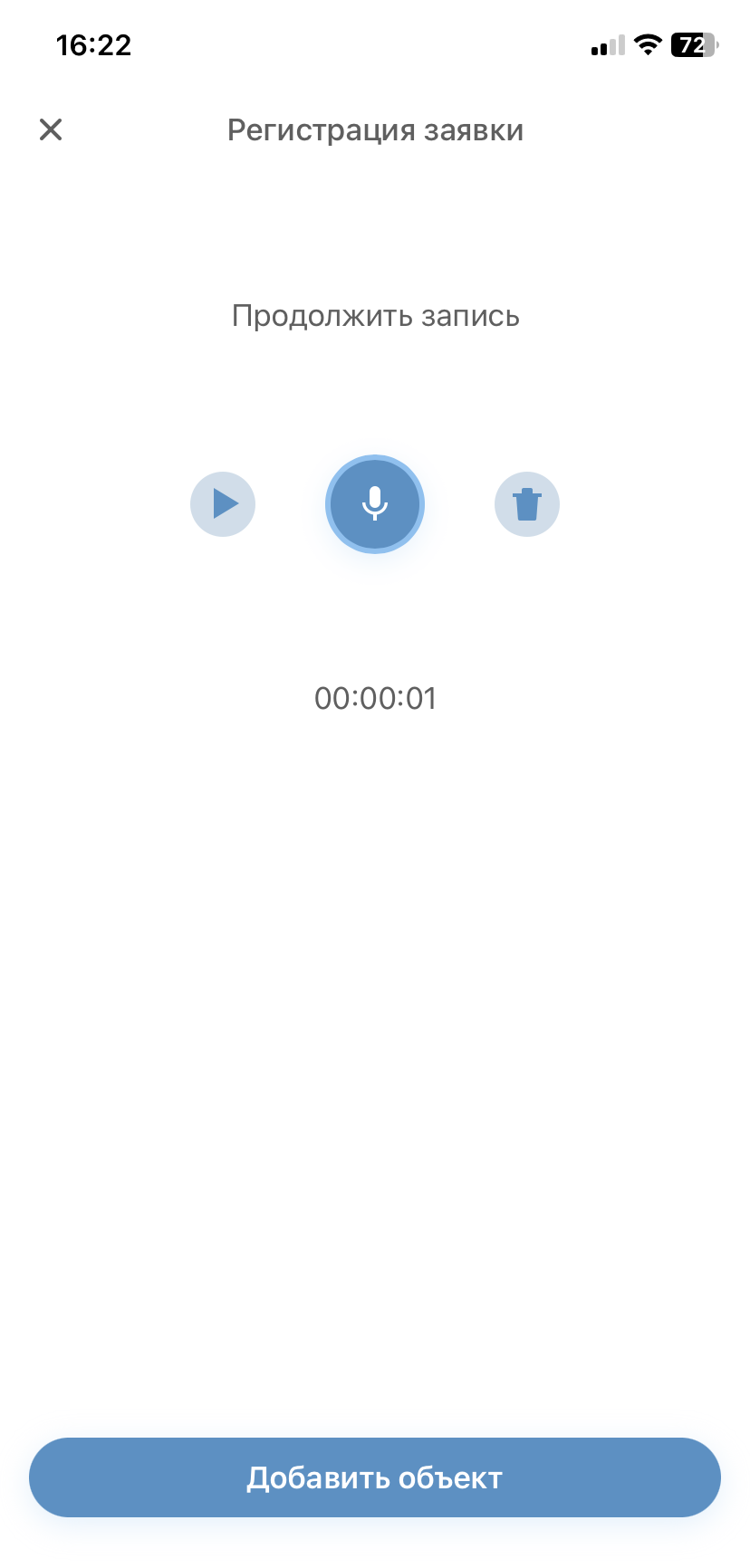This screenshot has width=750, height=1568.
Task: Continue recording with the microphone button
Action: tap(375, 504)
